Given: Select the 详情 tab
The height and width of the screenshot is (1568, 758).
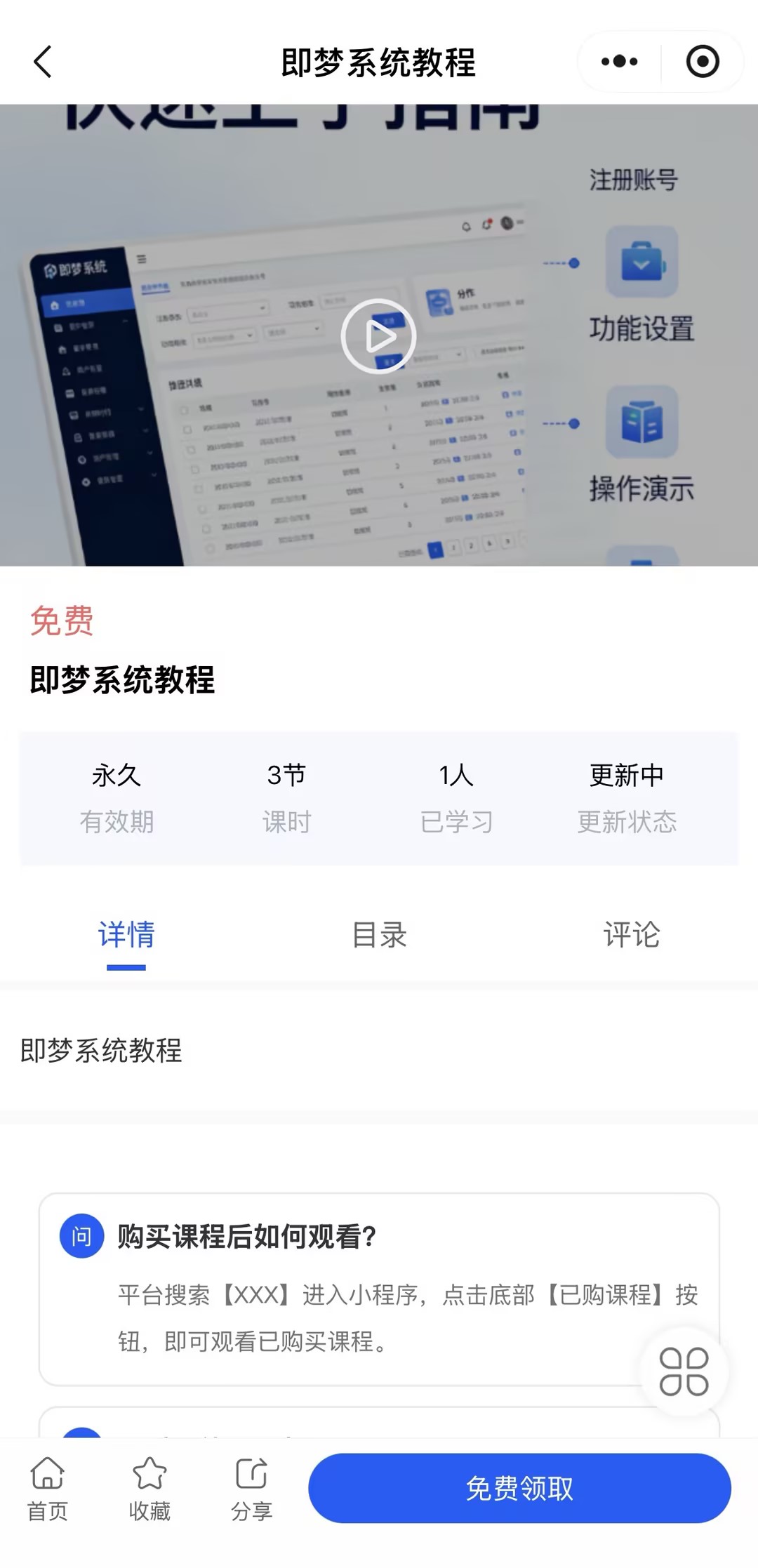Looking at the screenshot, I should [126, 935].
